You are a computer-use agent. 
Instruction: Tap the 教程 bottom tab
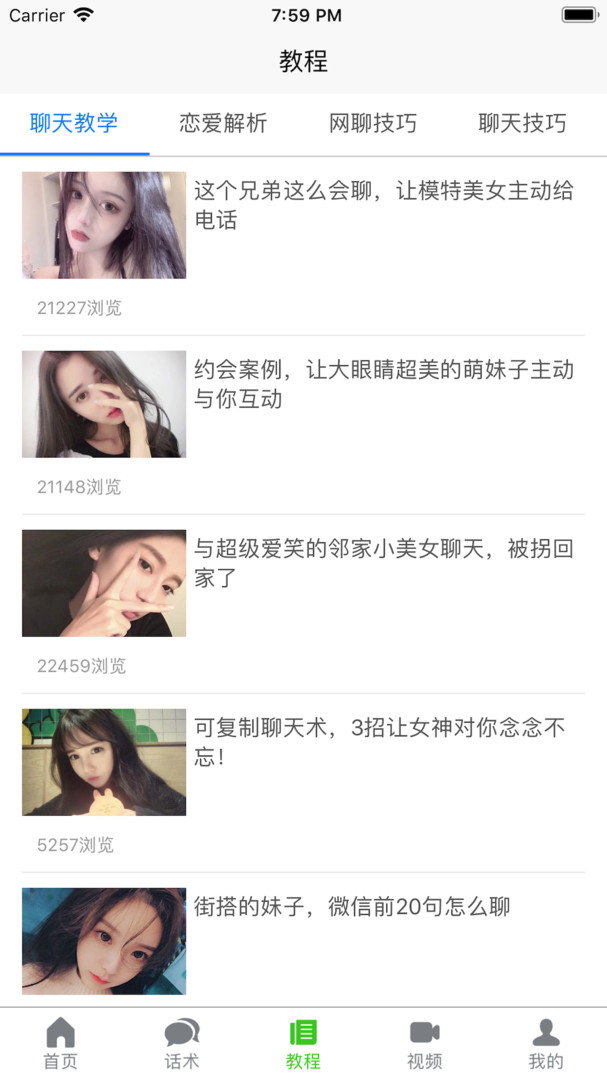(303, 1043)
